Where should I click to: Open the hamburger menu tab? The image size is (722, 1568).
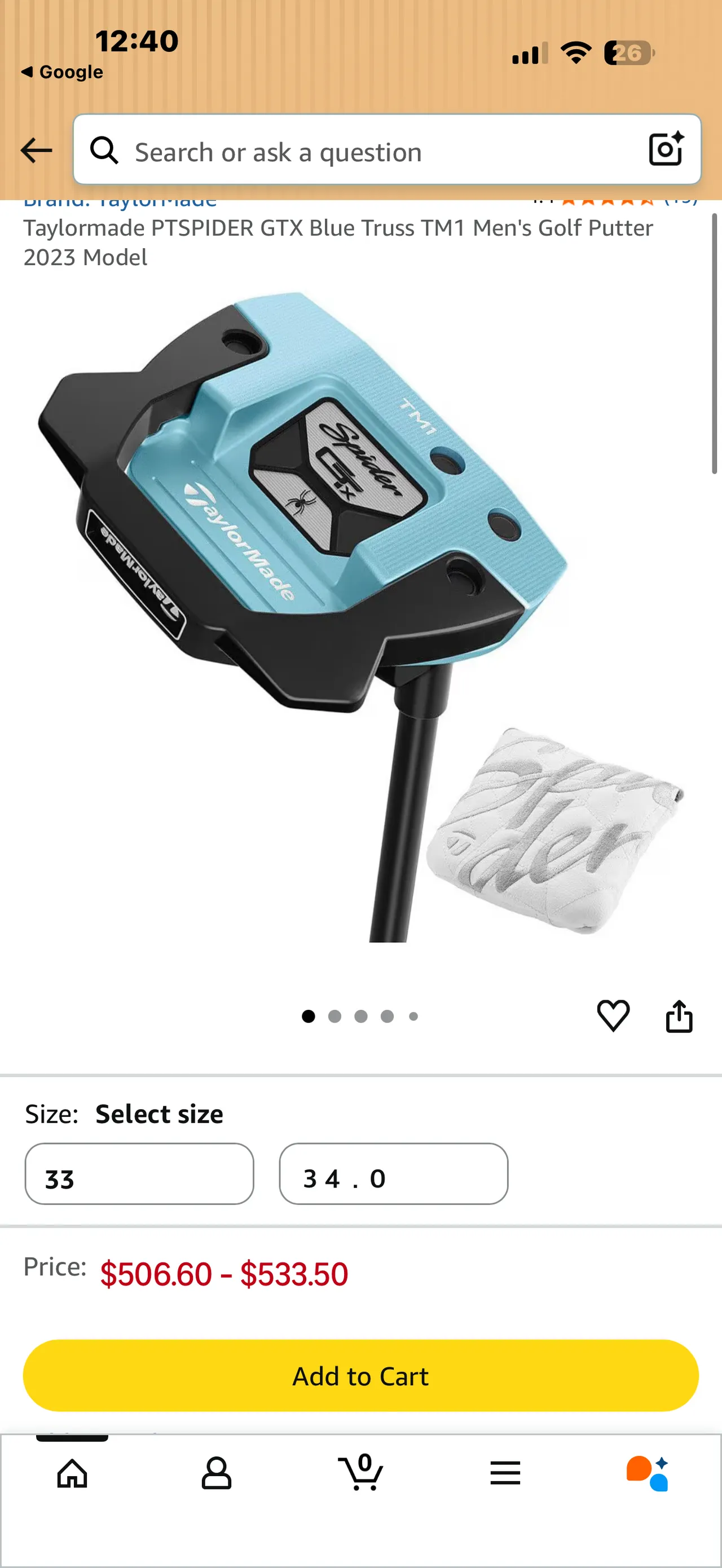click(505, 1474)
